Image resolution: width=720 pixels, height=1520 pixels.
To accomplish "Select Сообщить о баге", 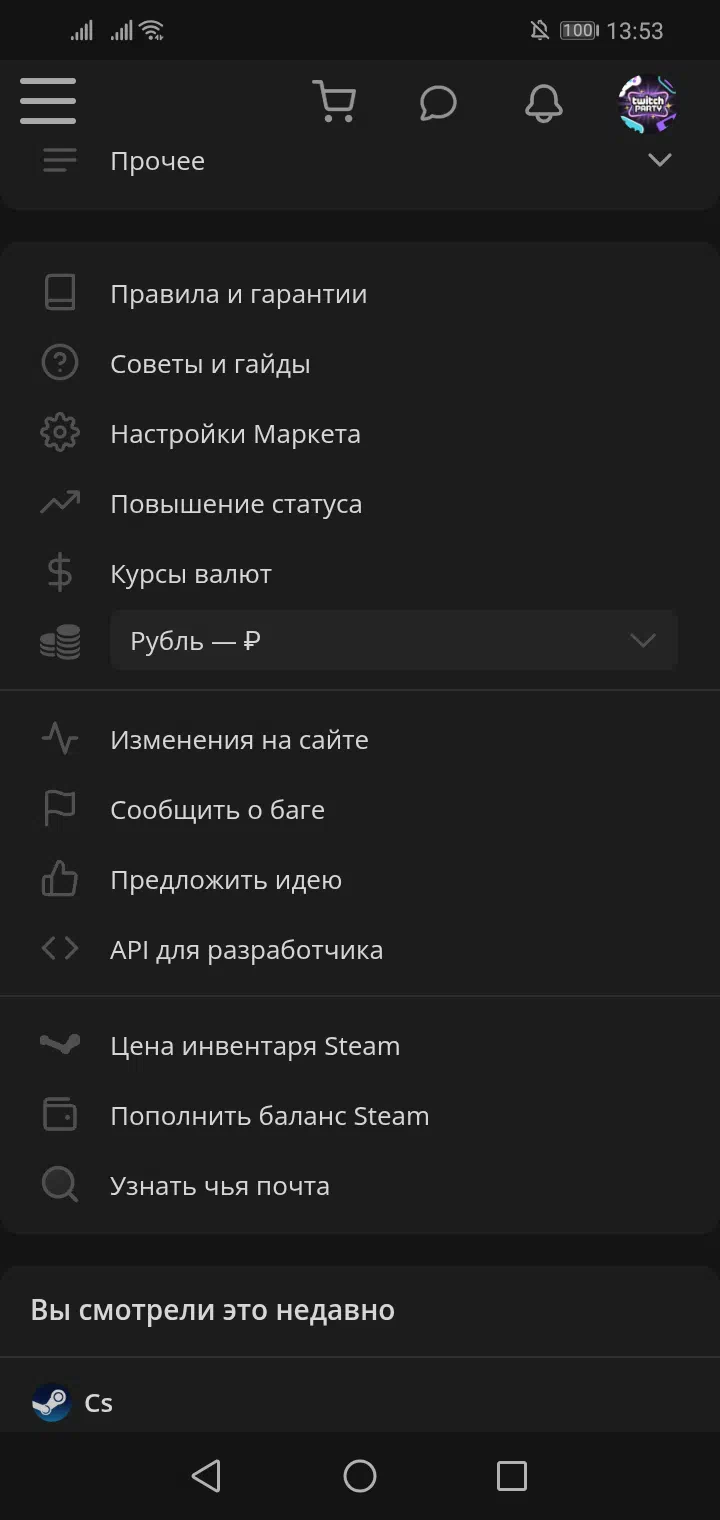I will pos(360,810).
